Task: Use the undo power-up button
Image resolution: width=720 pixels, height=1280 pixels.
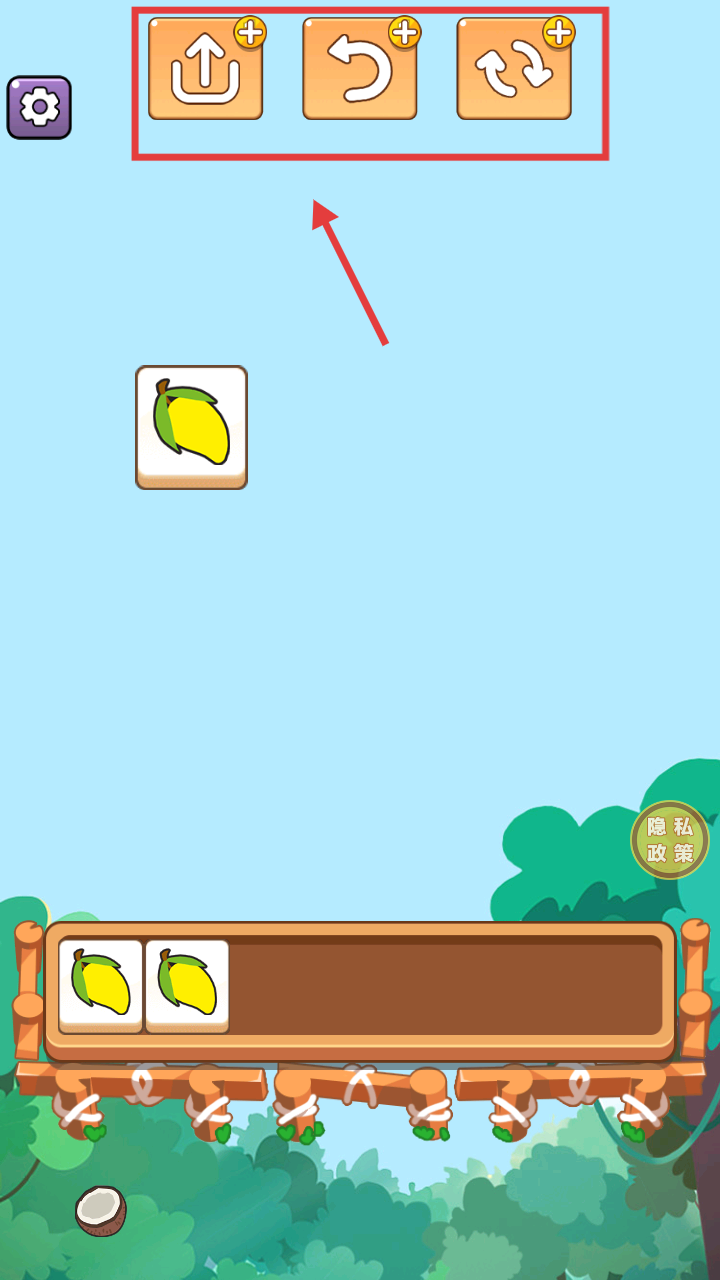Action: pos(360,68)
